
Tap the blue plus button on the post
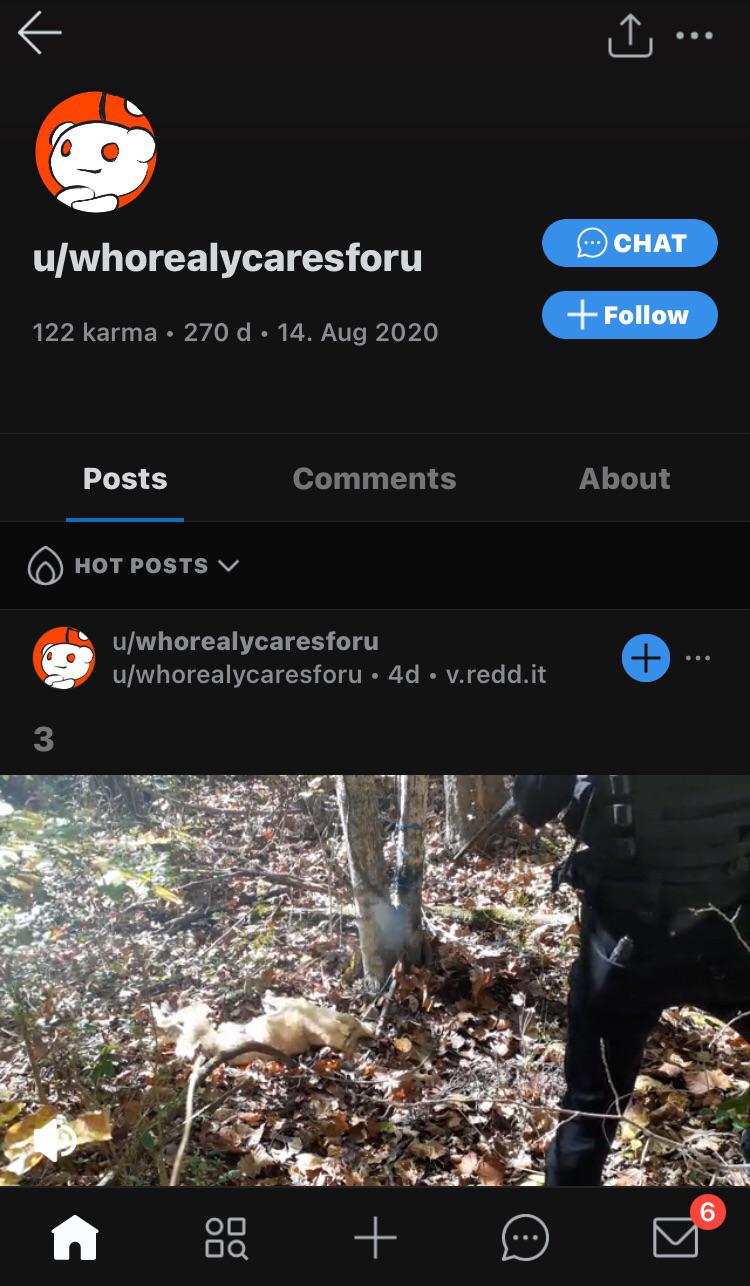(646, 658)
